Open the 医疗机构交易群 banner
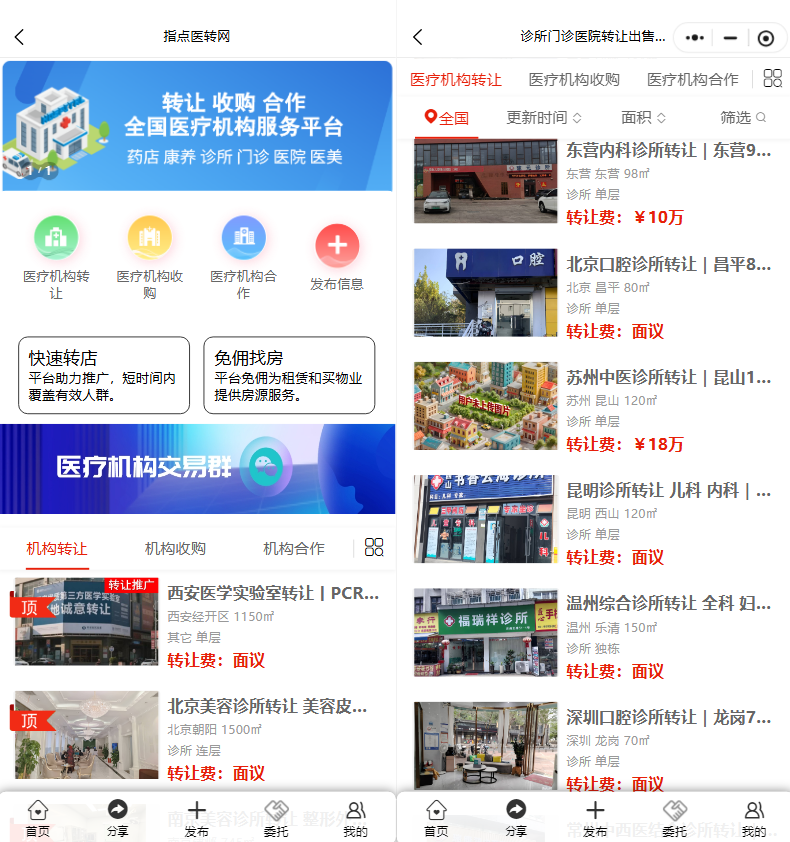The width and height of the screenshot is (790, 842). tap(198, 468)
